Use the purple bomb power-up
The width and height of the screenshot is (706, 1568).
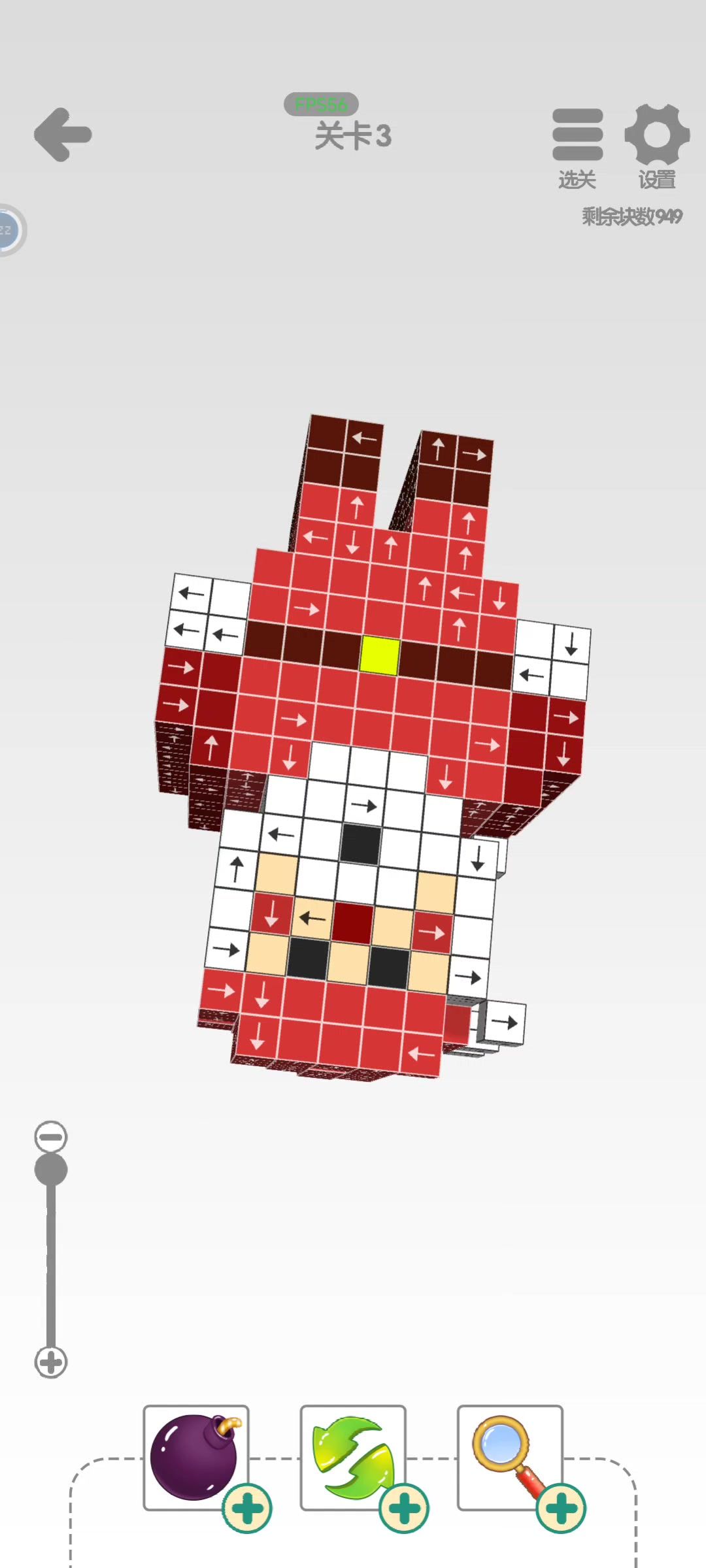193,1457
